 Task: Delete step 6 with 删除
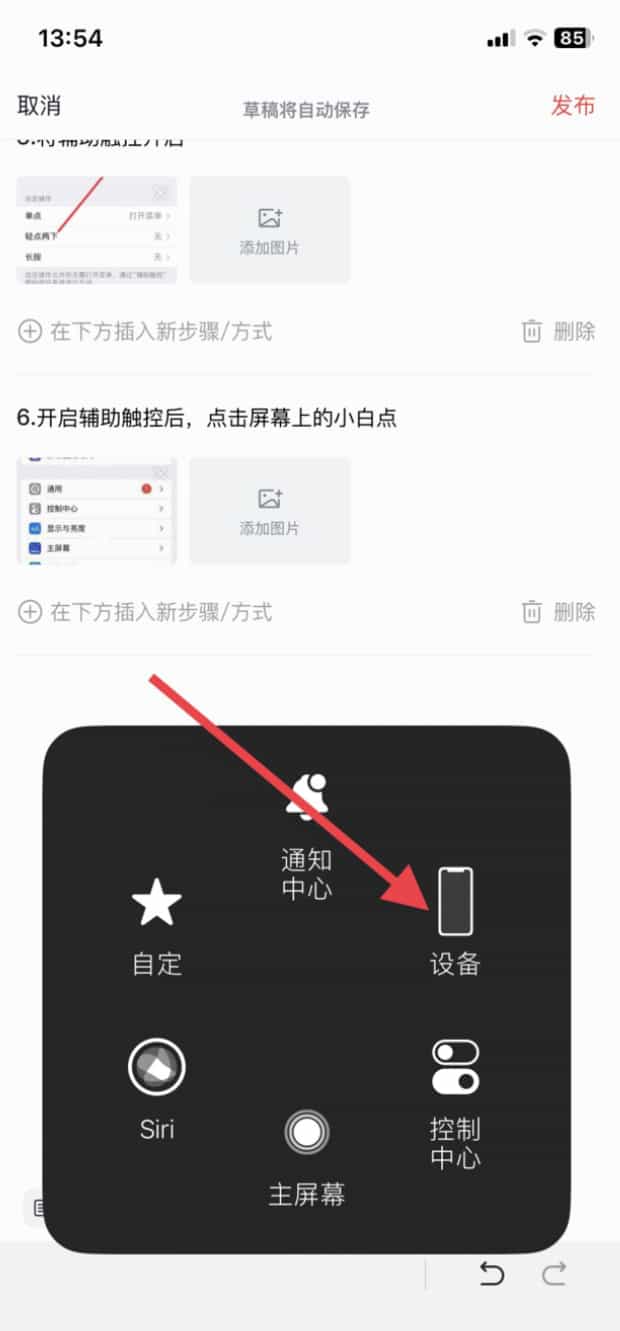coord(559,611)
